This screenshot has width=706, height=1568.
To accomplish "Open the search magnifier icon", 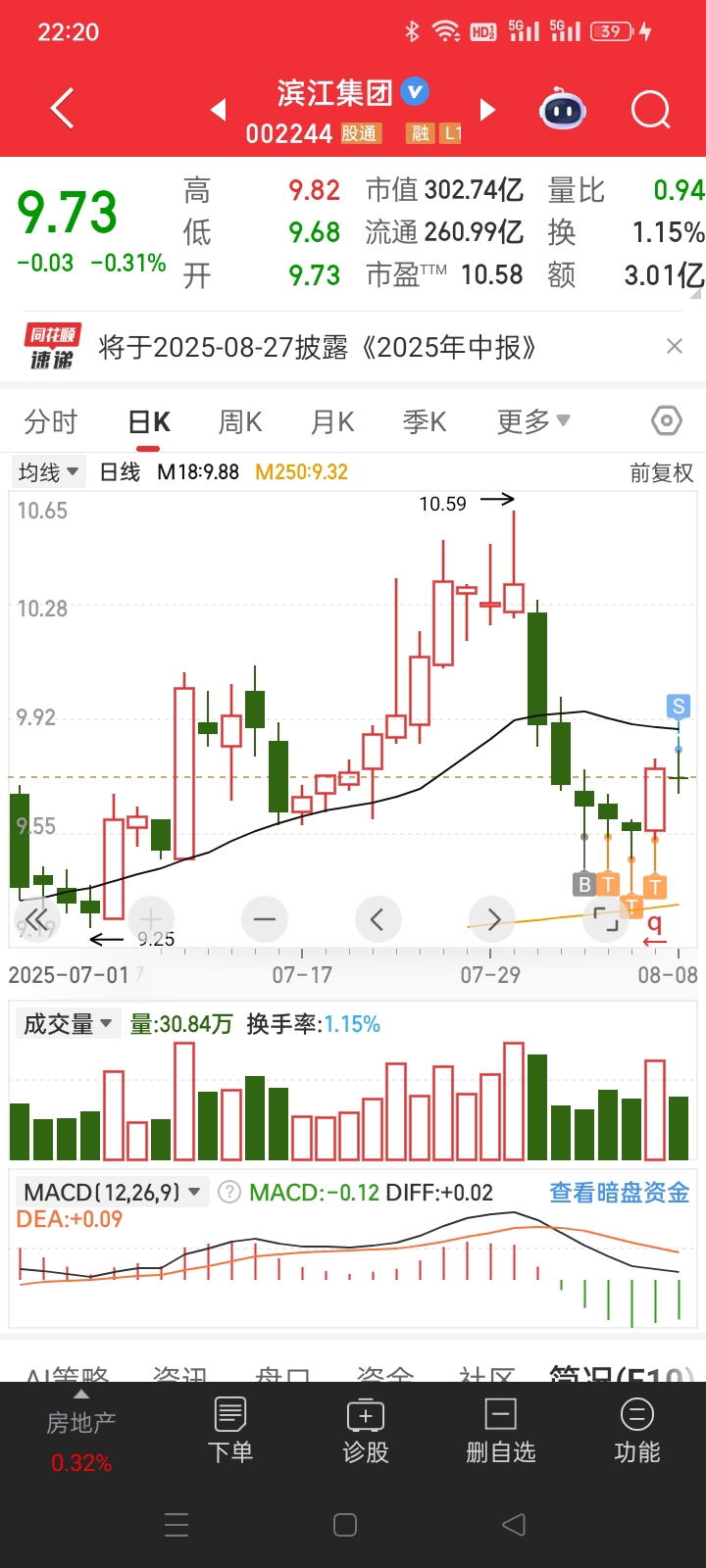I will (x=650, y=109).
